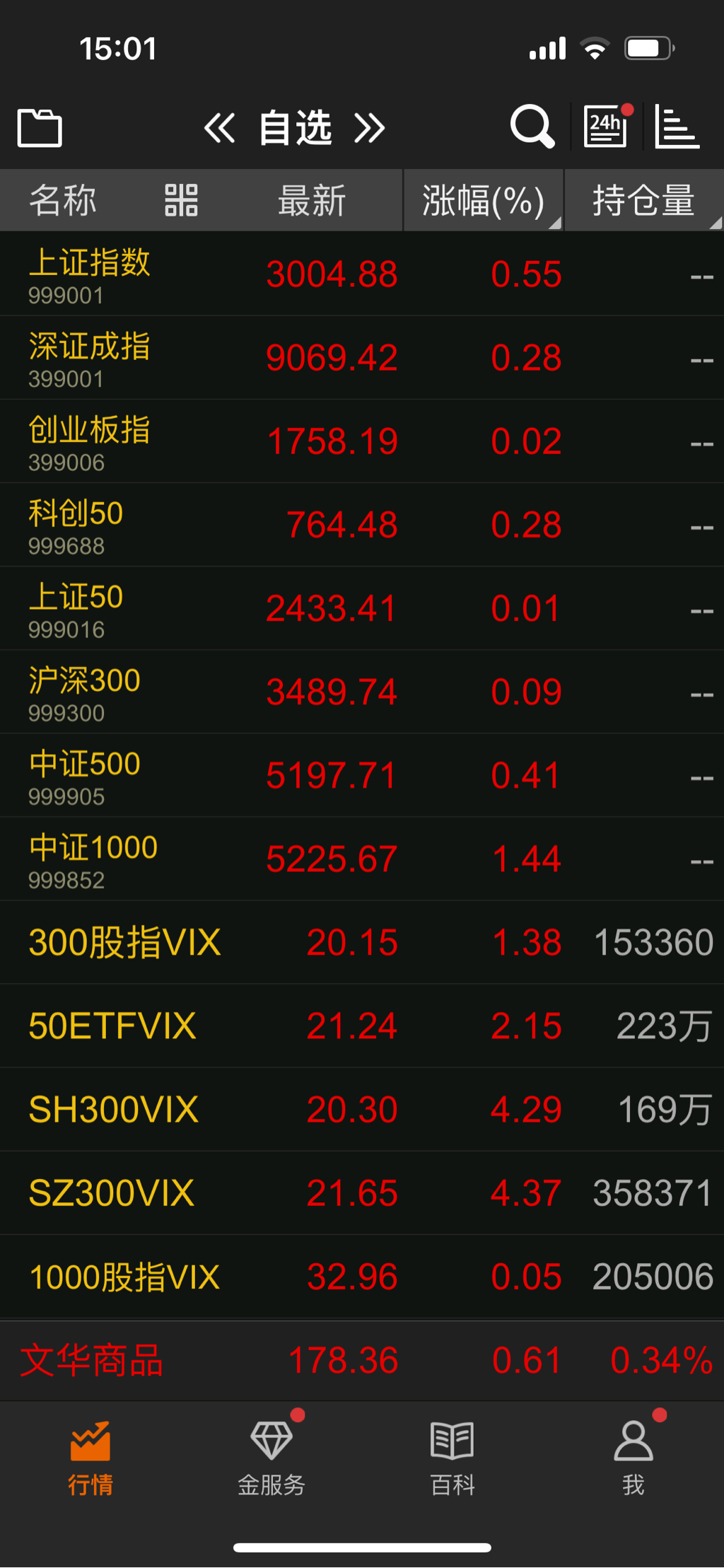Open the 文华商品 index bar

point(92,1360)
